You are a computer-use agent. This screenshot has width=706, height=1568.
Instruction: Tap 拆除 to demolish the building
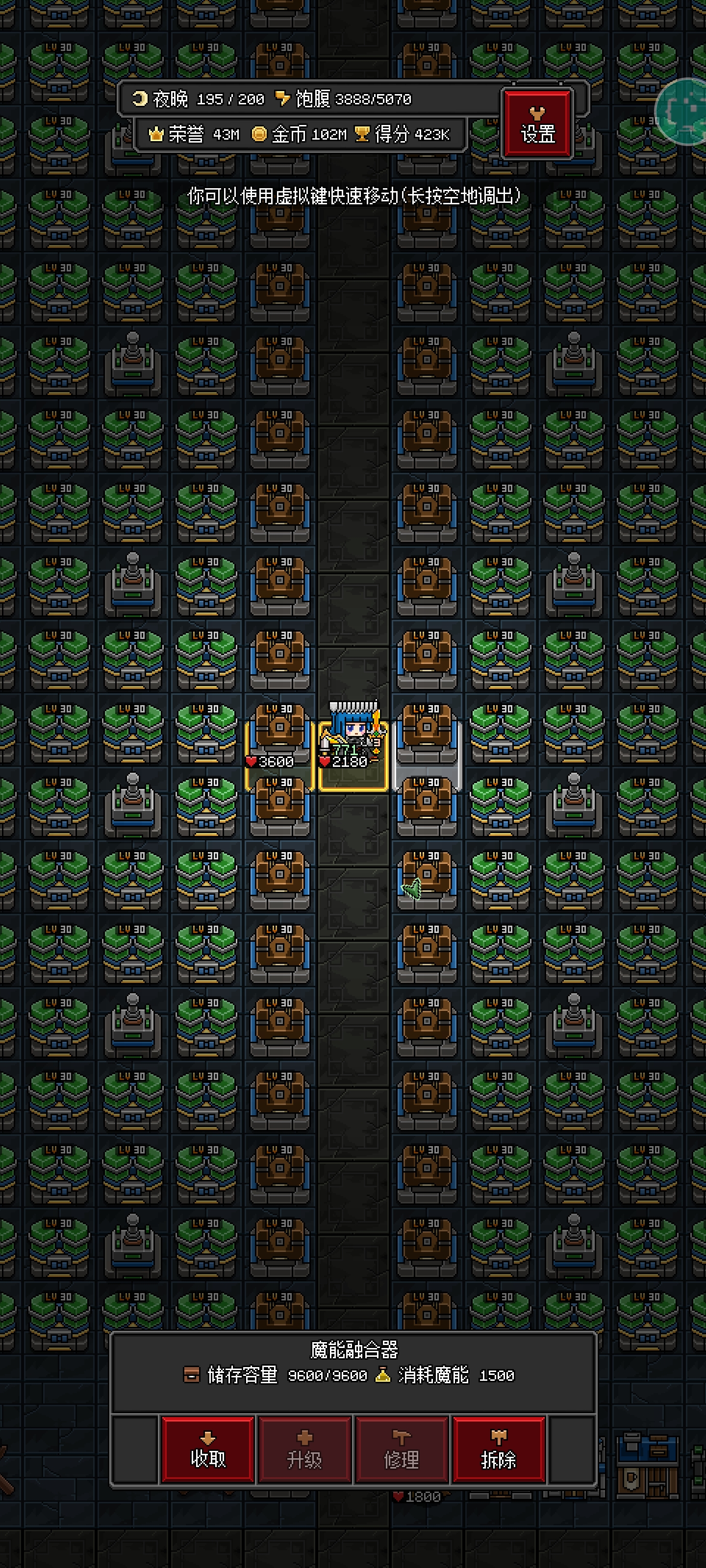(498, 1449)
